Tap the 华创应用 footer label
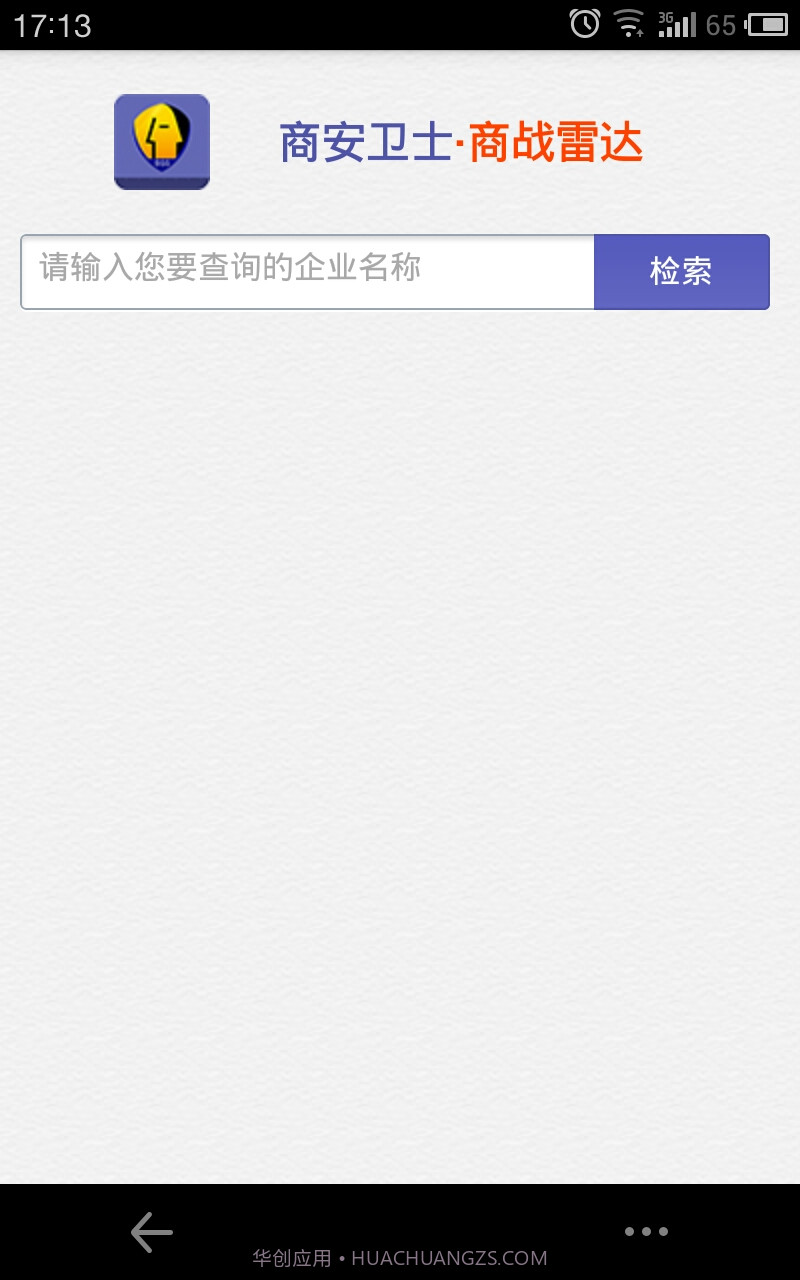Image resolution: width=800 pixels, height=1280 pixels. [293, 1258]
